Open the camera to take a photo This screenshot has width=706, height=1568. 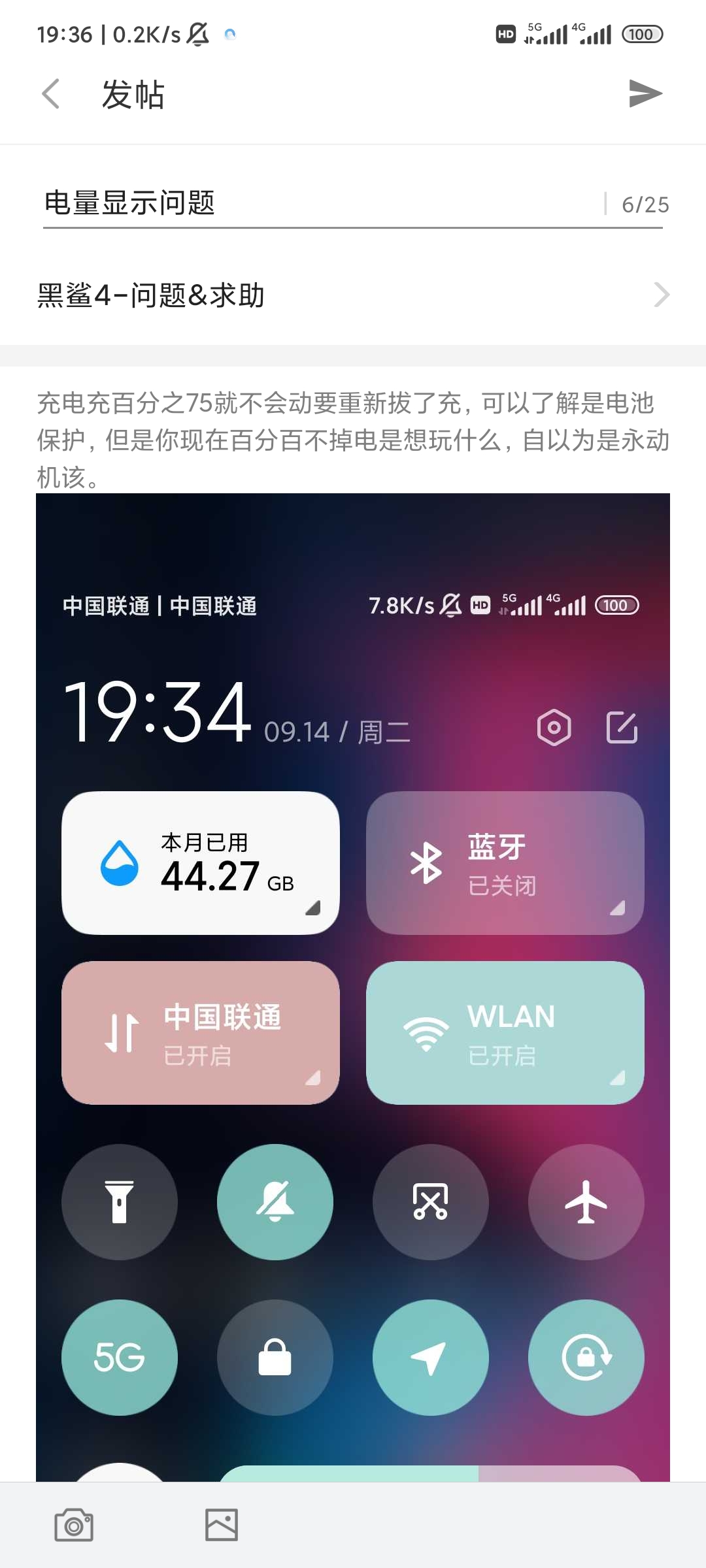click(74, 1525)
